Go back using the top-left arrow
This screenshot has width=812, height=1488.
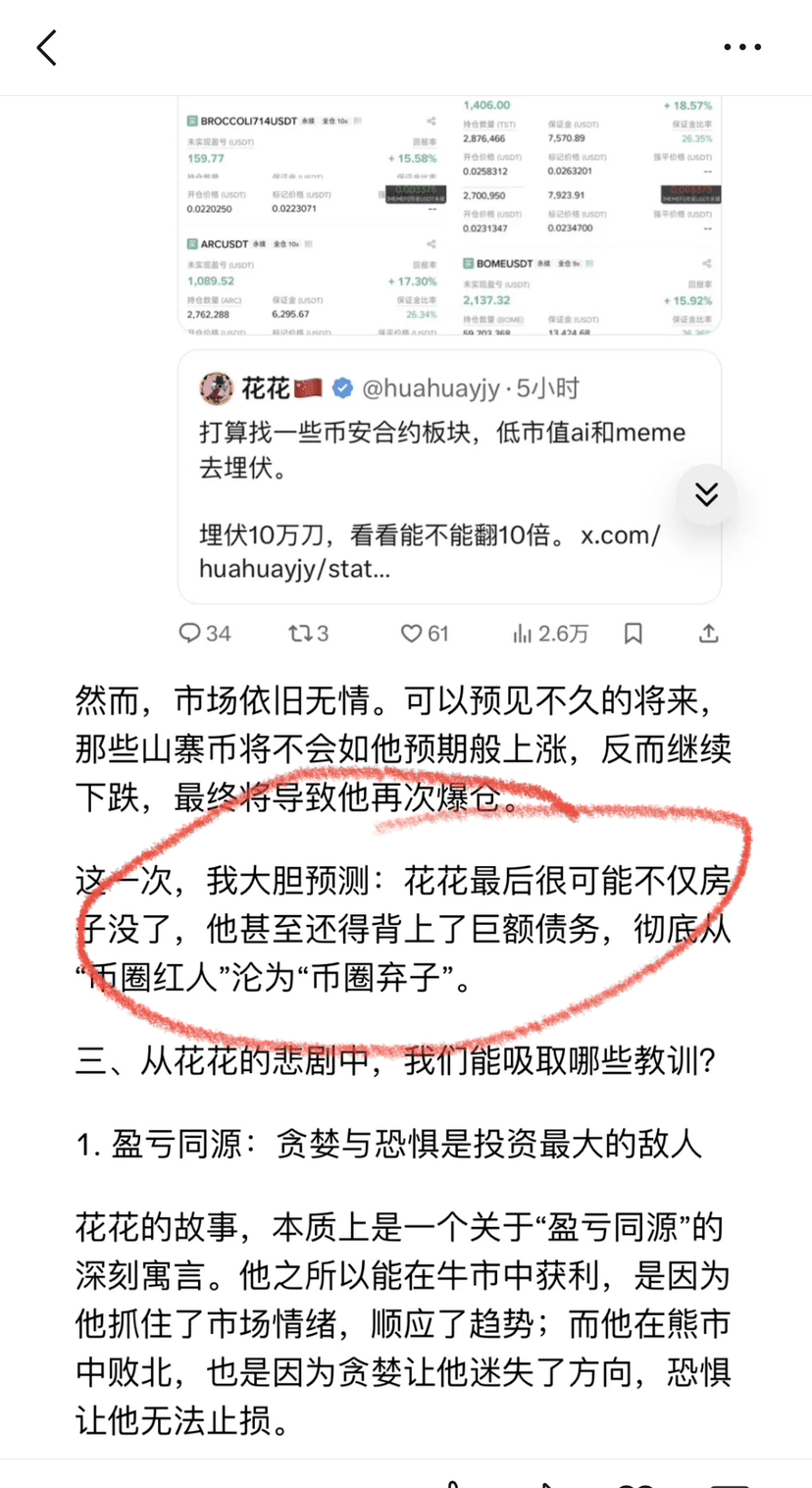click(x=46, y=47)
